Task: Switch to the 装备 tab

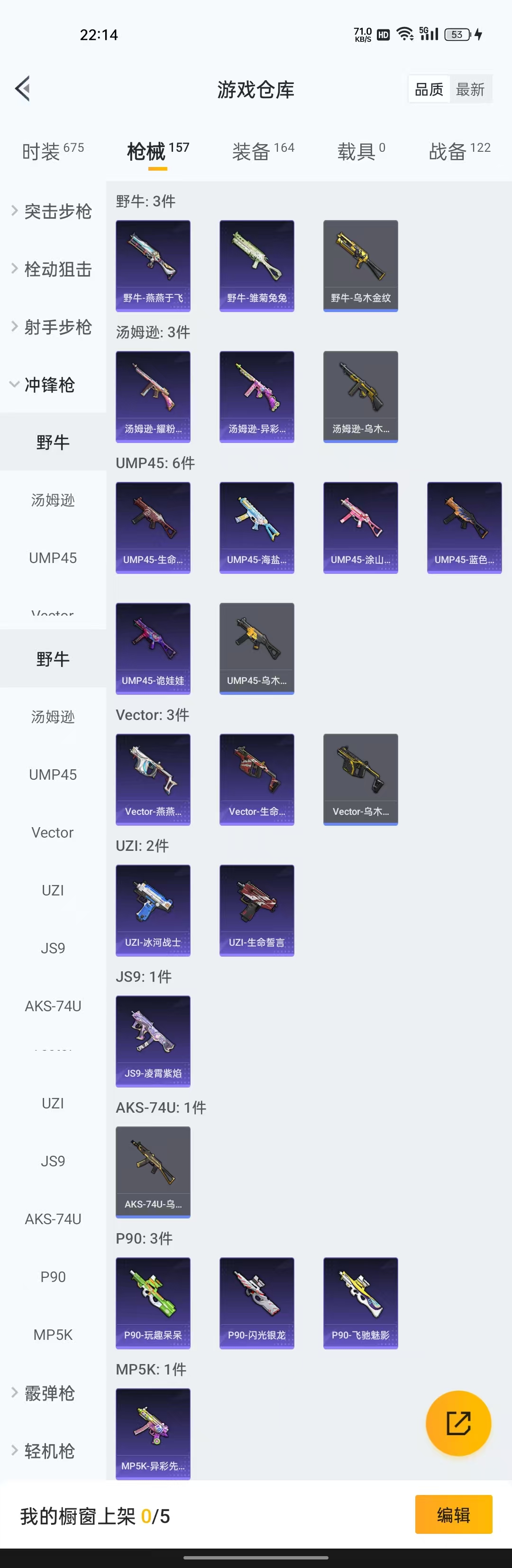Action: (x=263, y=151)
